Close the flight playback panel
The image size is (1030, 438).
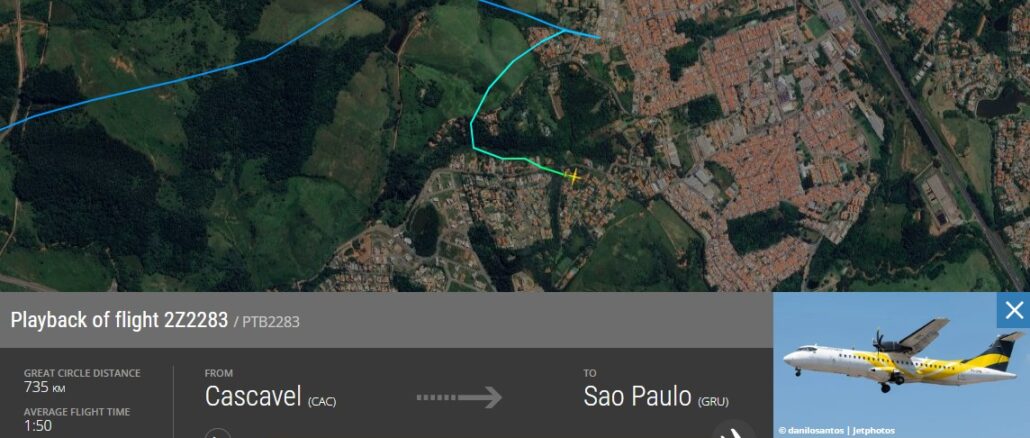tap(1013, 310)
